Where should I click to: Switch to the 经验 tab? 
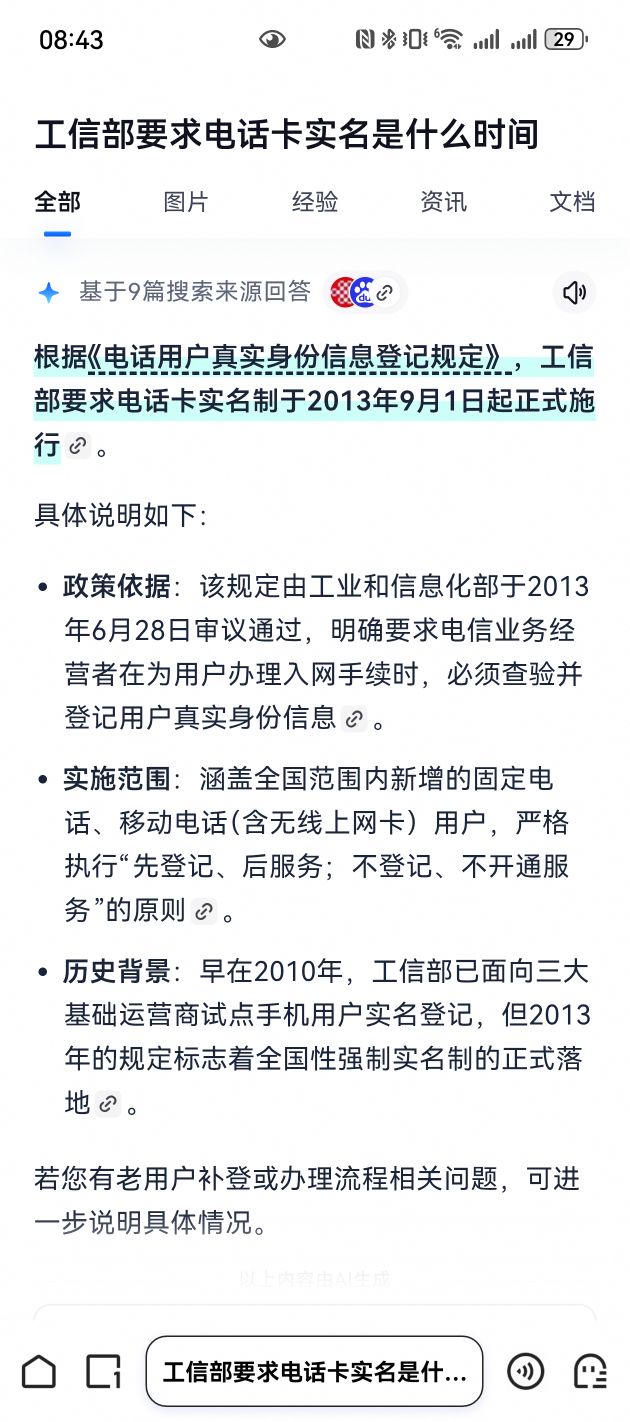(x=315, y=201)
